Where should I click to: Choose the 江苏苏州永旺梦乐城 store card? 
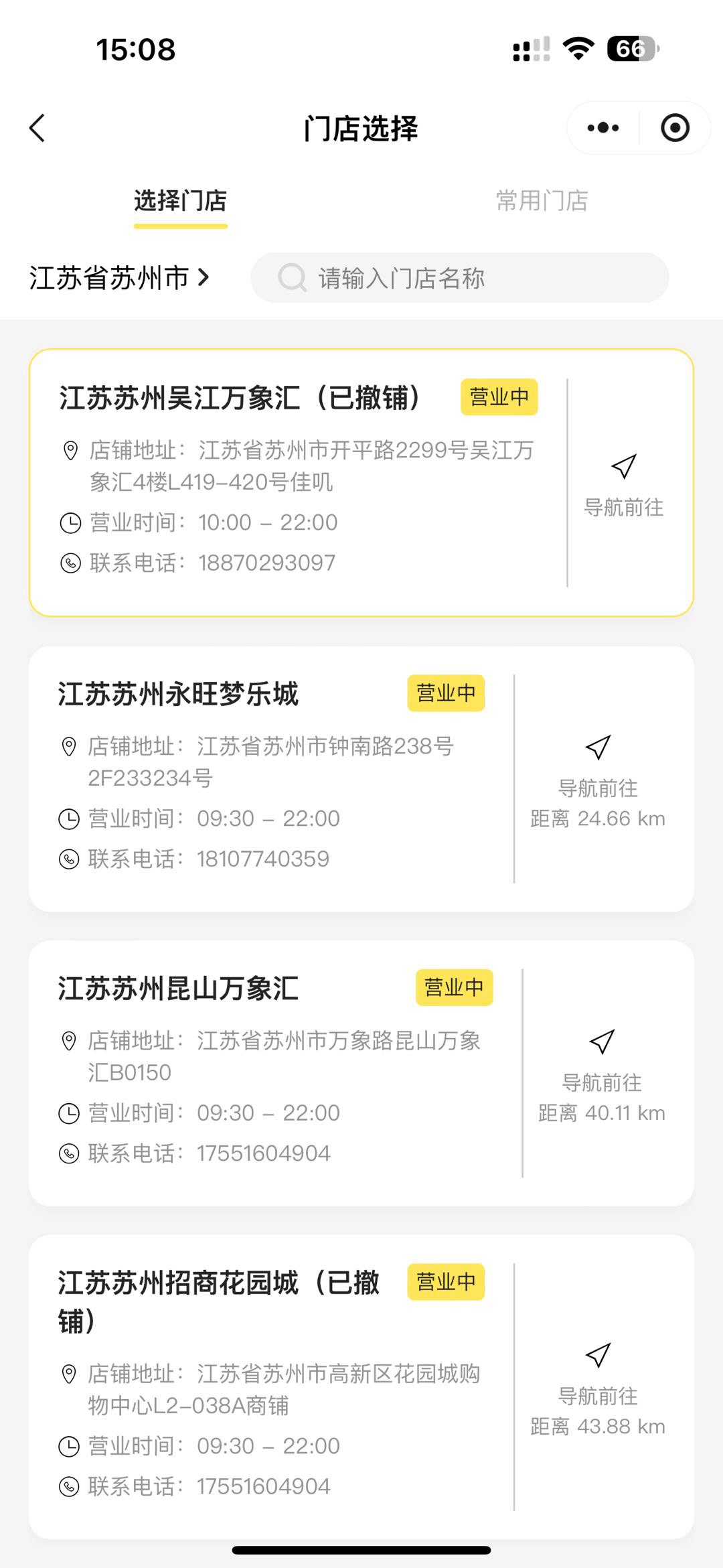click(268, 777)
